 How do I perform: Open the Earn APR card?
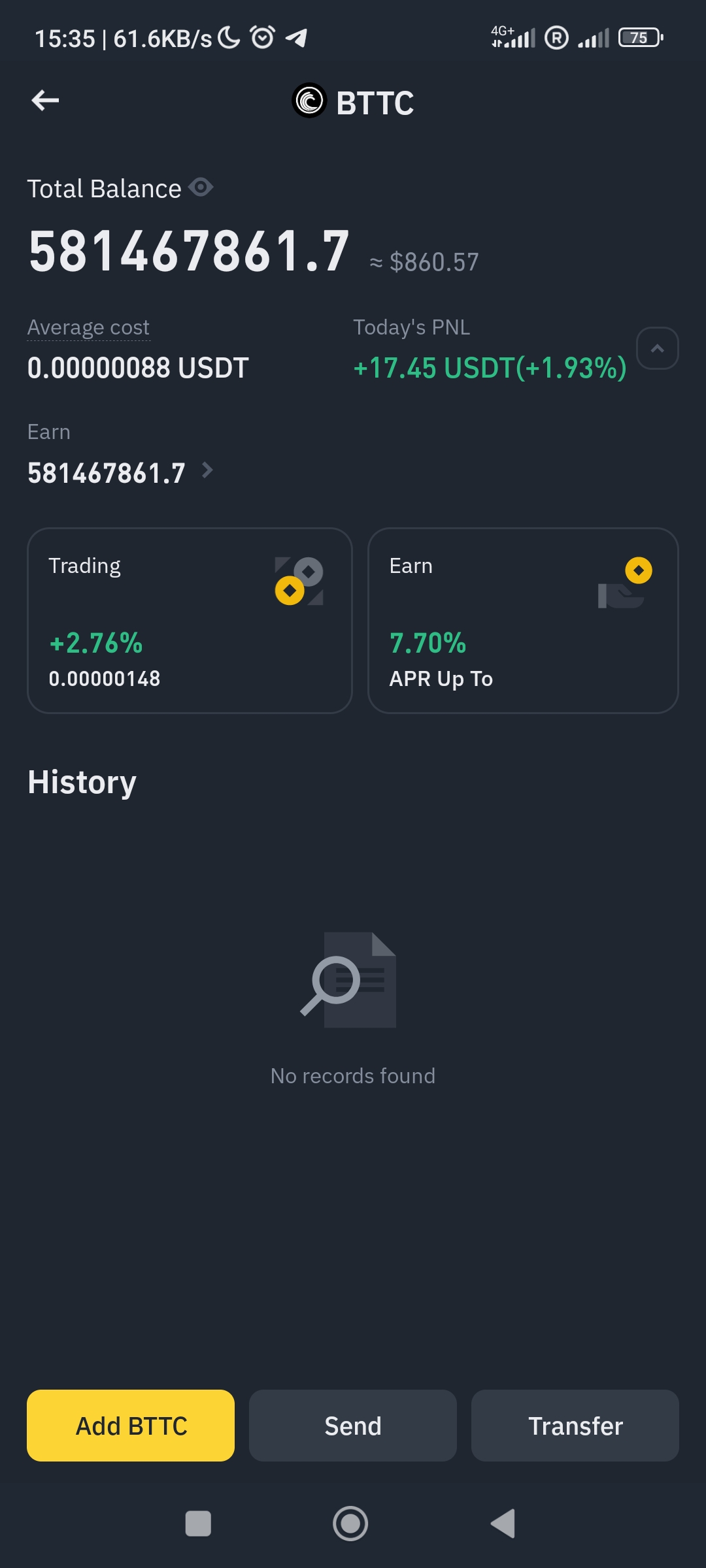(523, 620)
